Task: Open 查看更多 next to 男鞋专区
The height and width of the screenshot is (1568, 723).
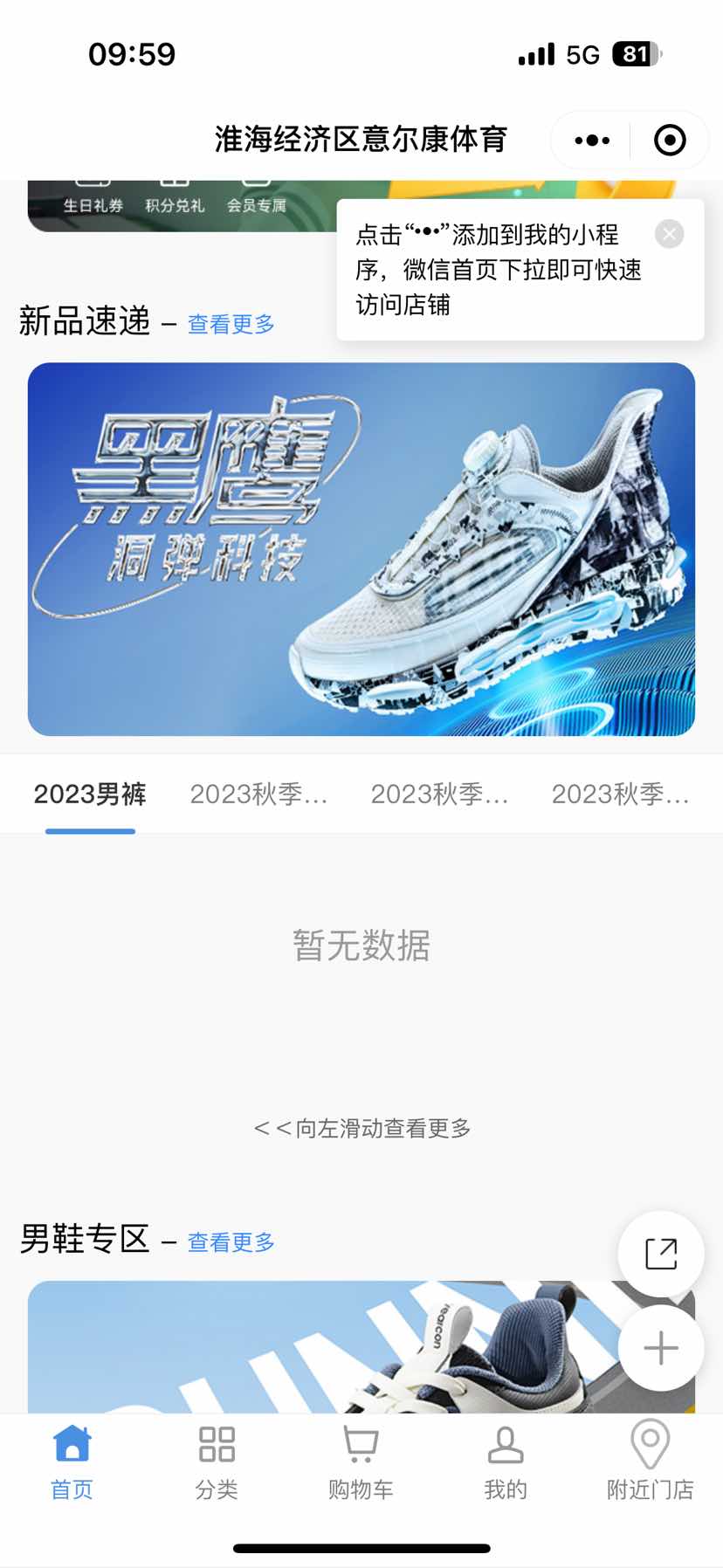Action: [231, 1242]
